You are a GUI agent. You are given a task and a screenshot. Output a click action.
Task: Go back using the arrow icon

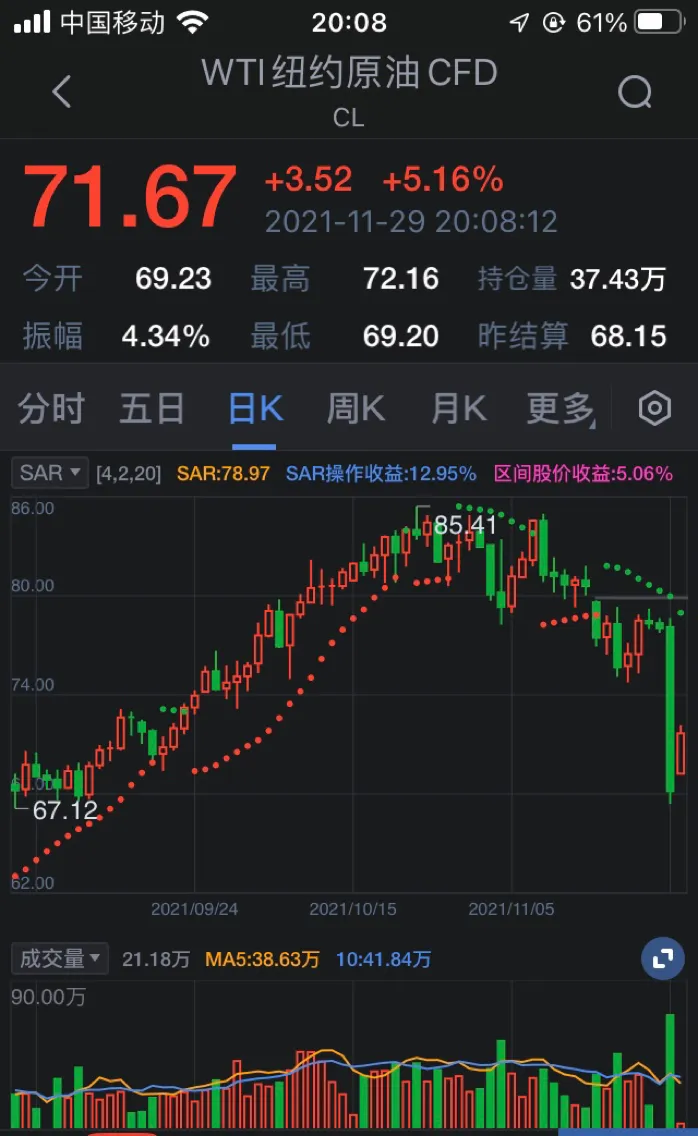coord(62,92)
